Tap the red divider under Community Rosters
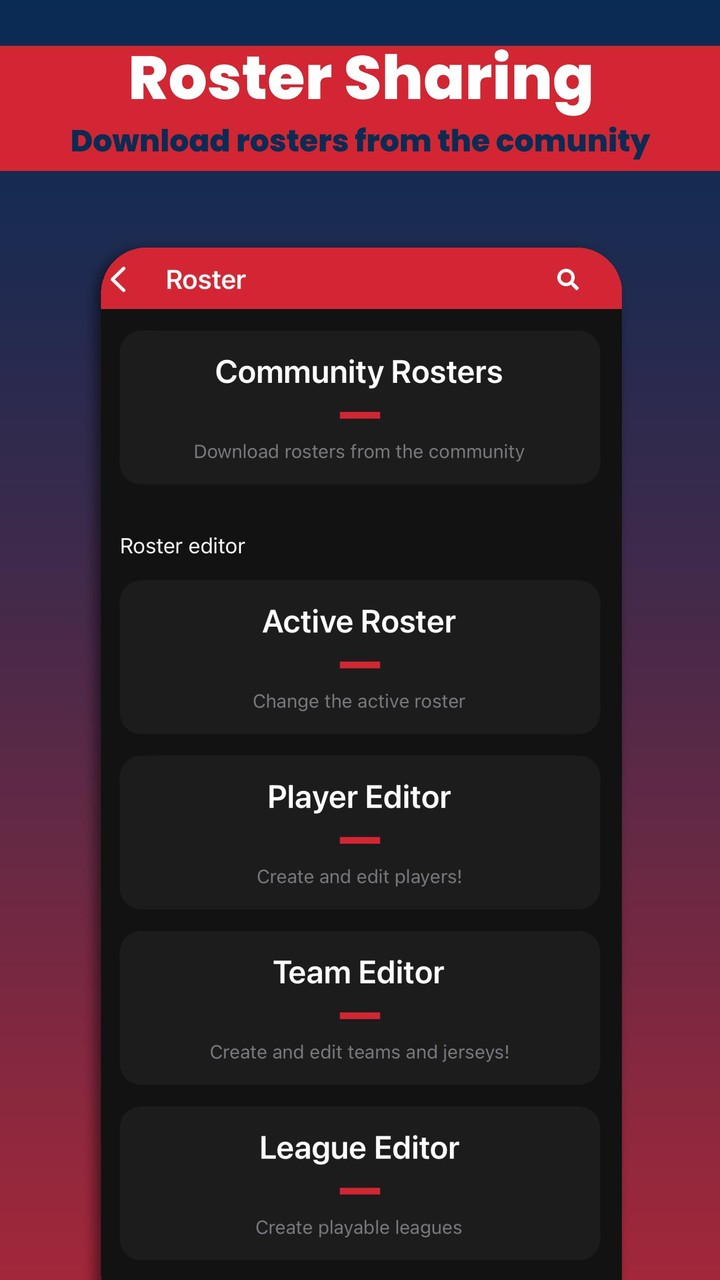 point(359,414)
